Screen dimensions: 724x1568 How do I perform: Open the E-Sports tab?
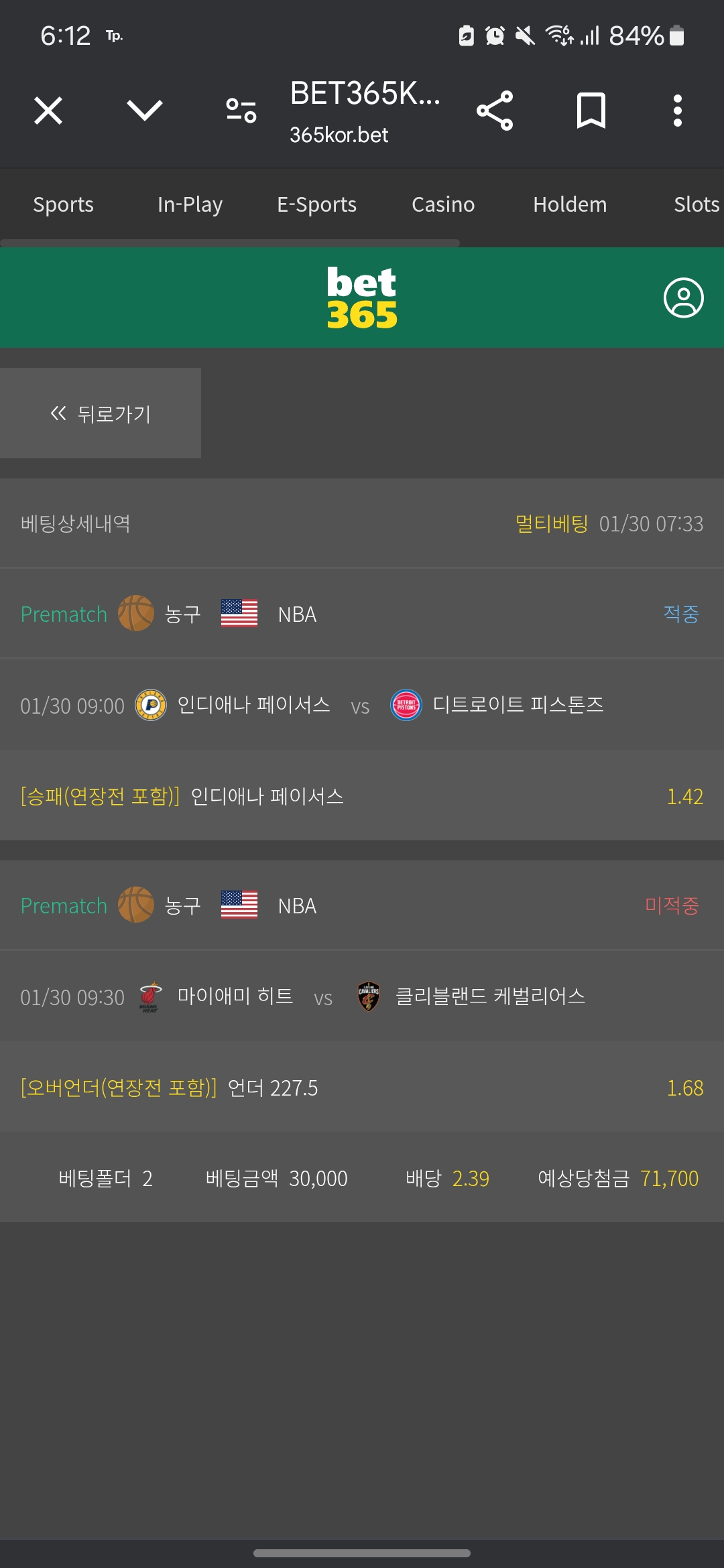point(316,204)
